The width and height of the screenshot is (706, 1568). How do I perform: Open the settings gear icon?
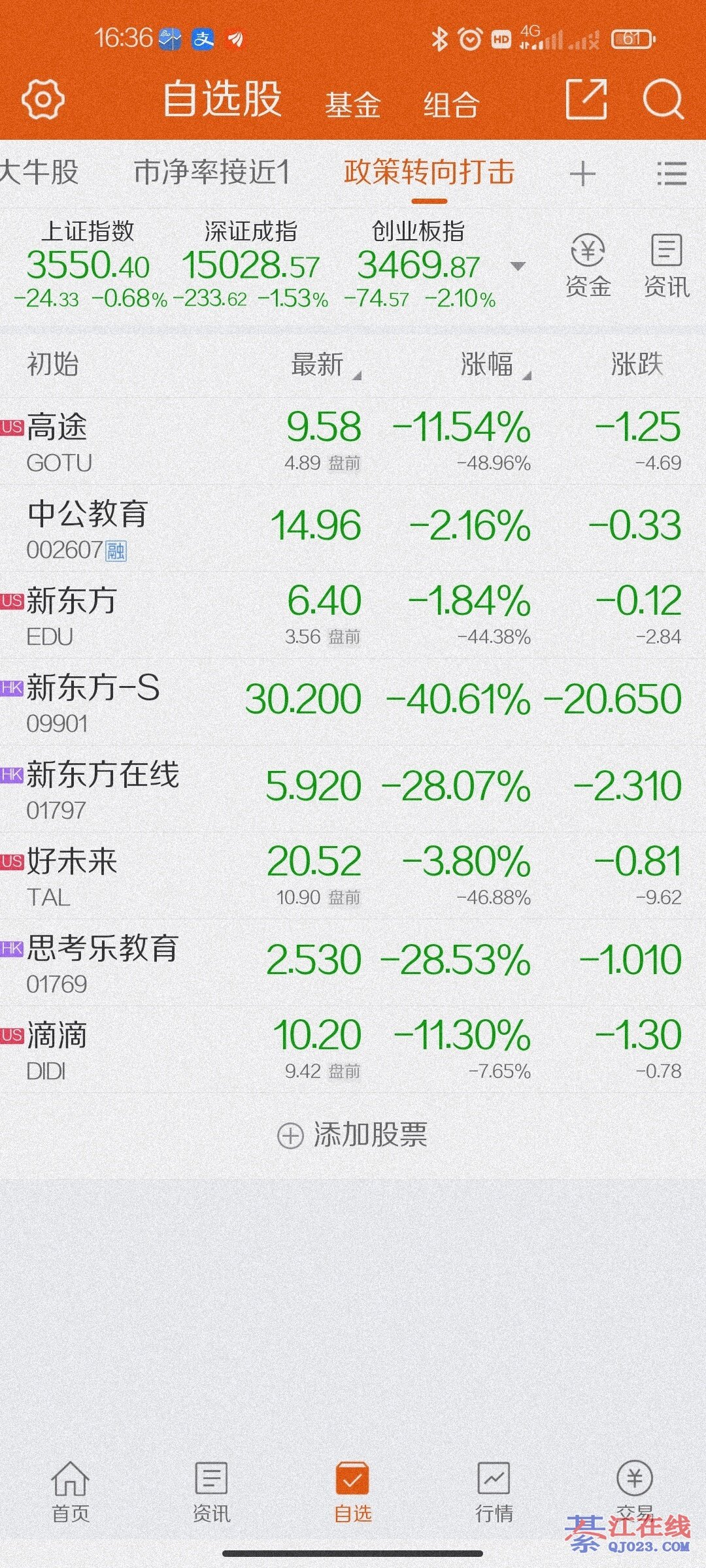(43, 100)
